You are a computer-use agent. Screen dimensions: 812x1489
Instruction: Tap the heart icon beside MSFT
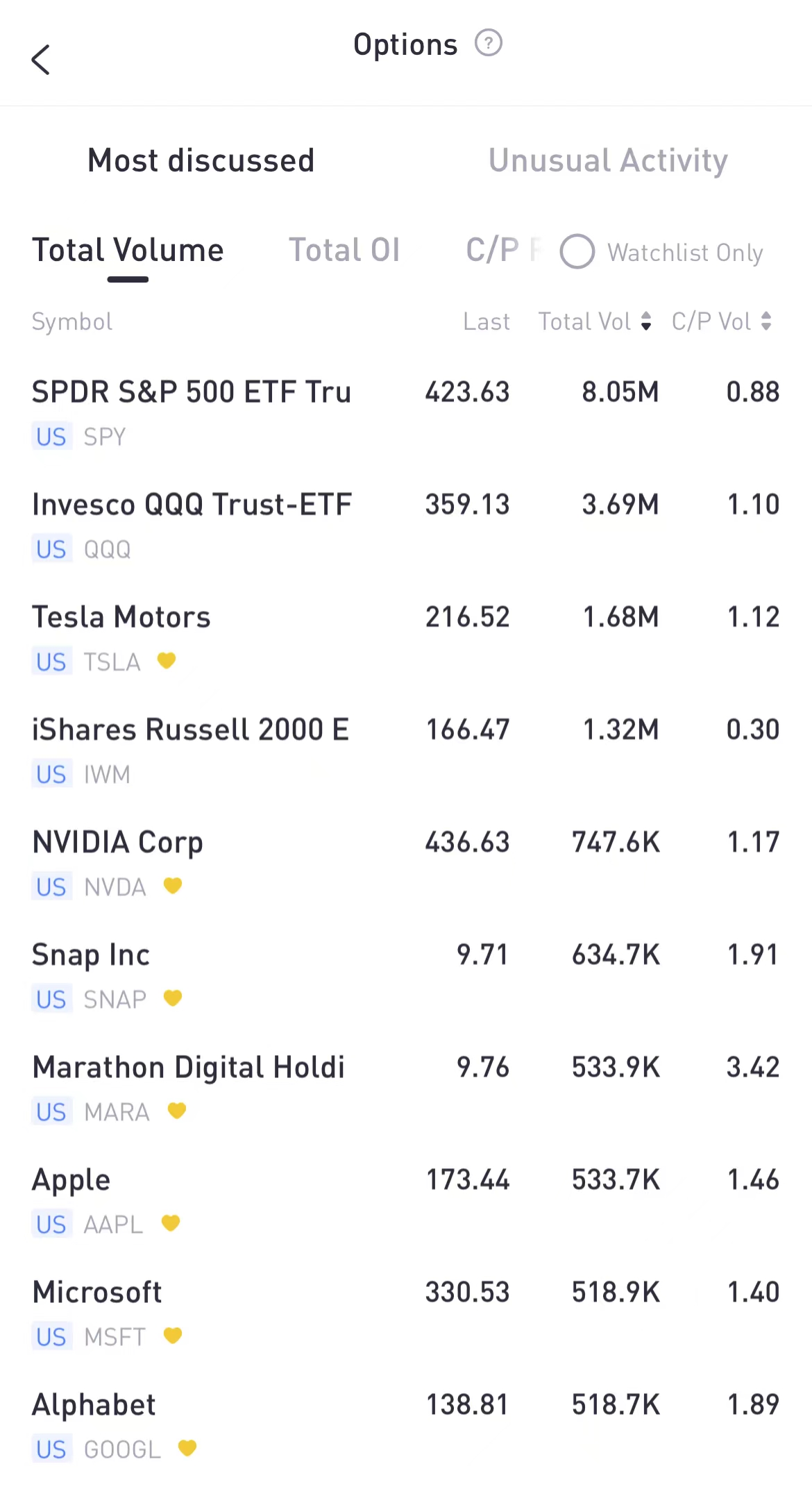coord(173,1336)
